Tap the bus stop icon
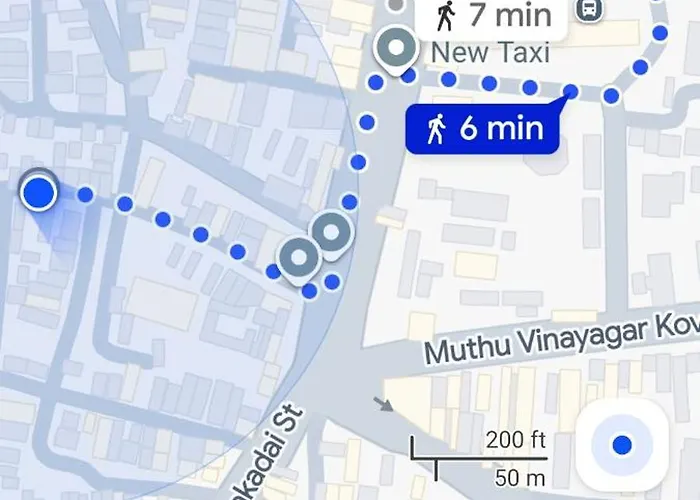Viewport: 700px width, 500px height. point(590,10)
